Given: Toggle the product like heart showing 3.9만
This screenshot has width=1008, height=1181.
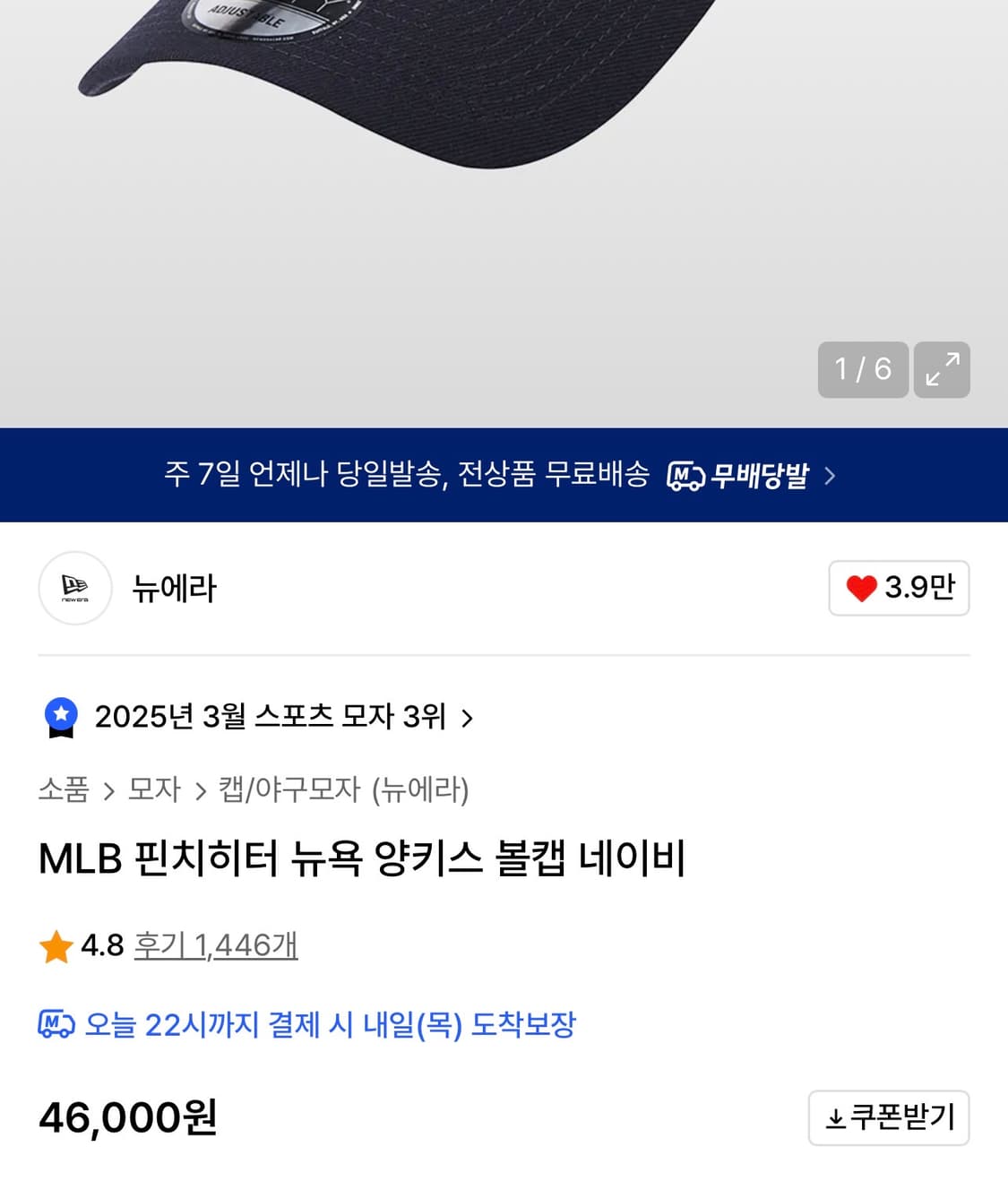Looking at the screenshot, I should click(896, 589).
